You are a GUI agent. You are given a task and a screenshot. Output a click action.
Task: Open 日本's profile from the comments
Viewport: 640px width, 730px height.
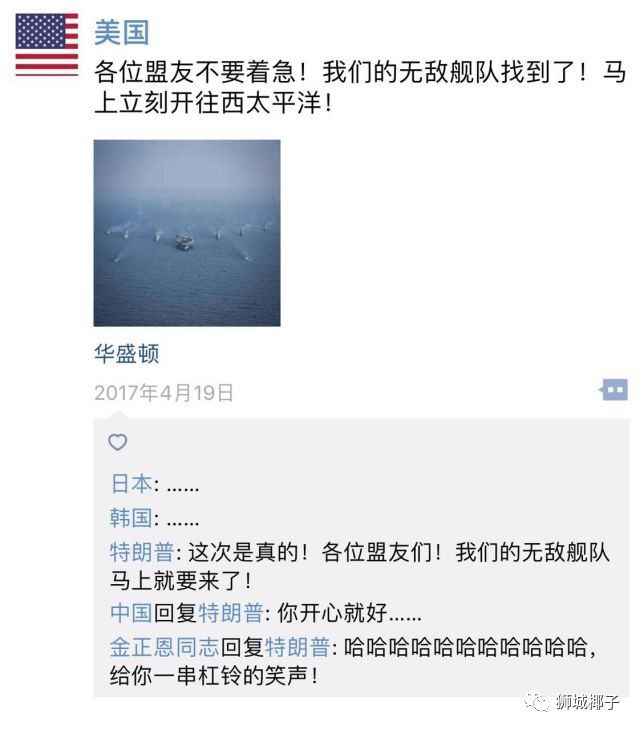(x=131, y=484)
